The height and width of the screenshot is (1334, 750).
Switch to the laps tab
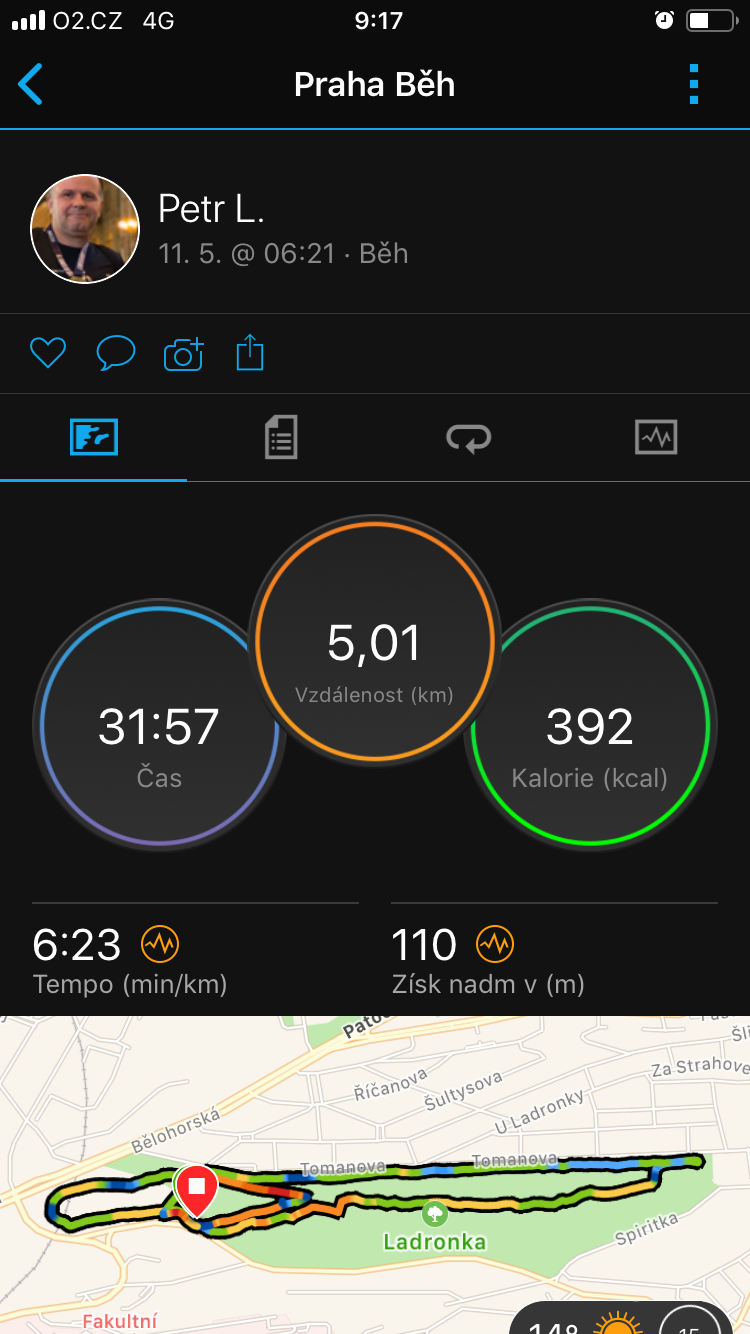pos(468,438)
